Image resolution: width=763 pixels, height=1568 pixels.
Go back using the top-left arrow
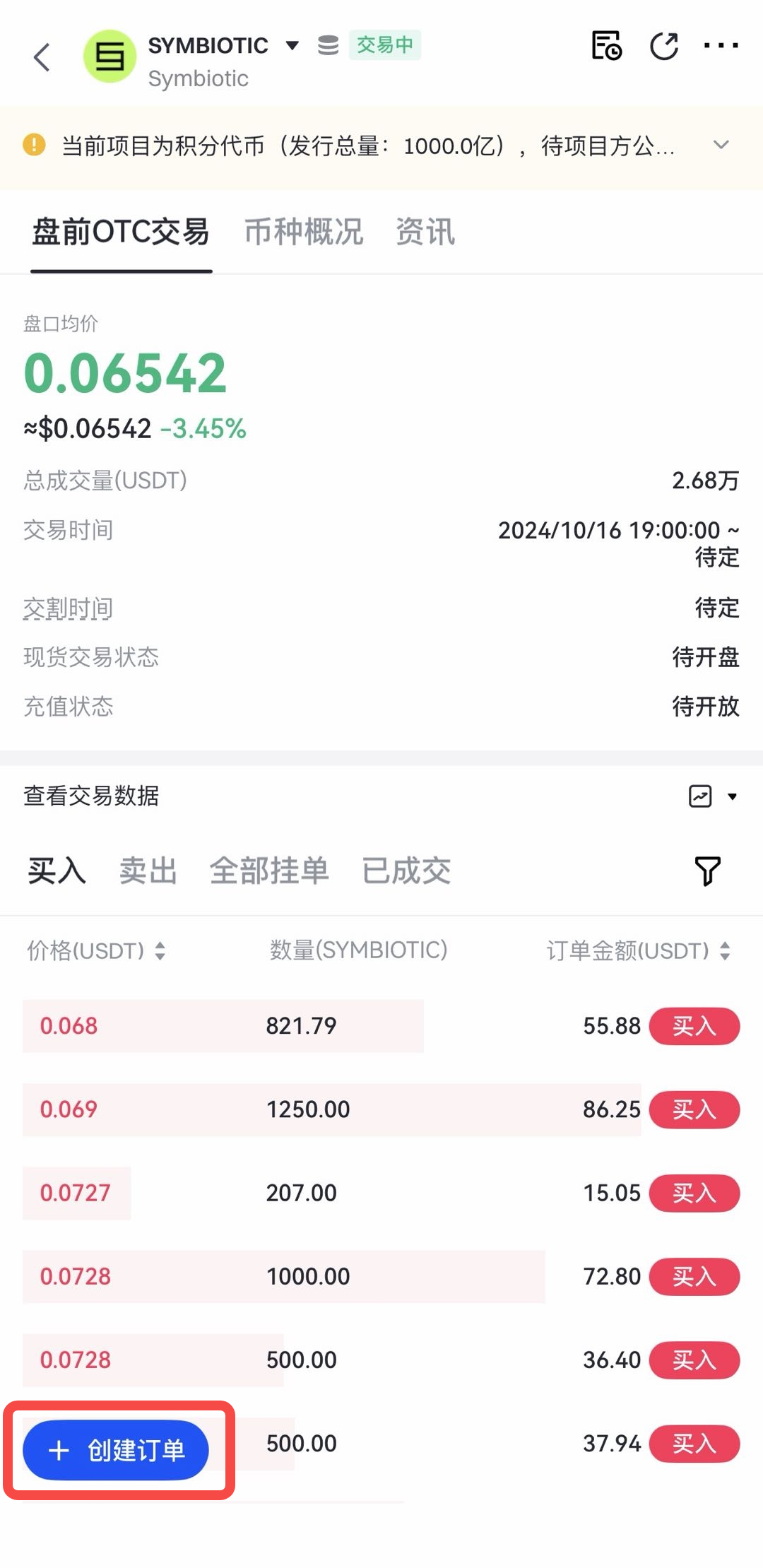42,57
